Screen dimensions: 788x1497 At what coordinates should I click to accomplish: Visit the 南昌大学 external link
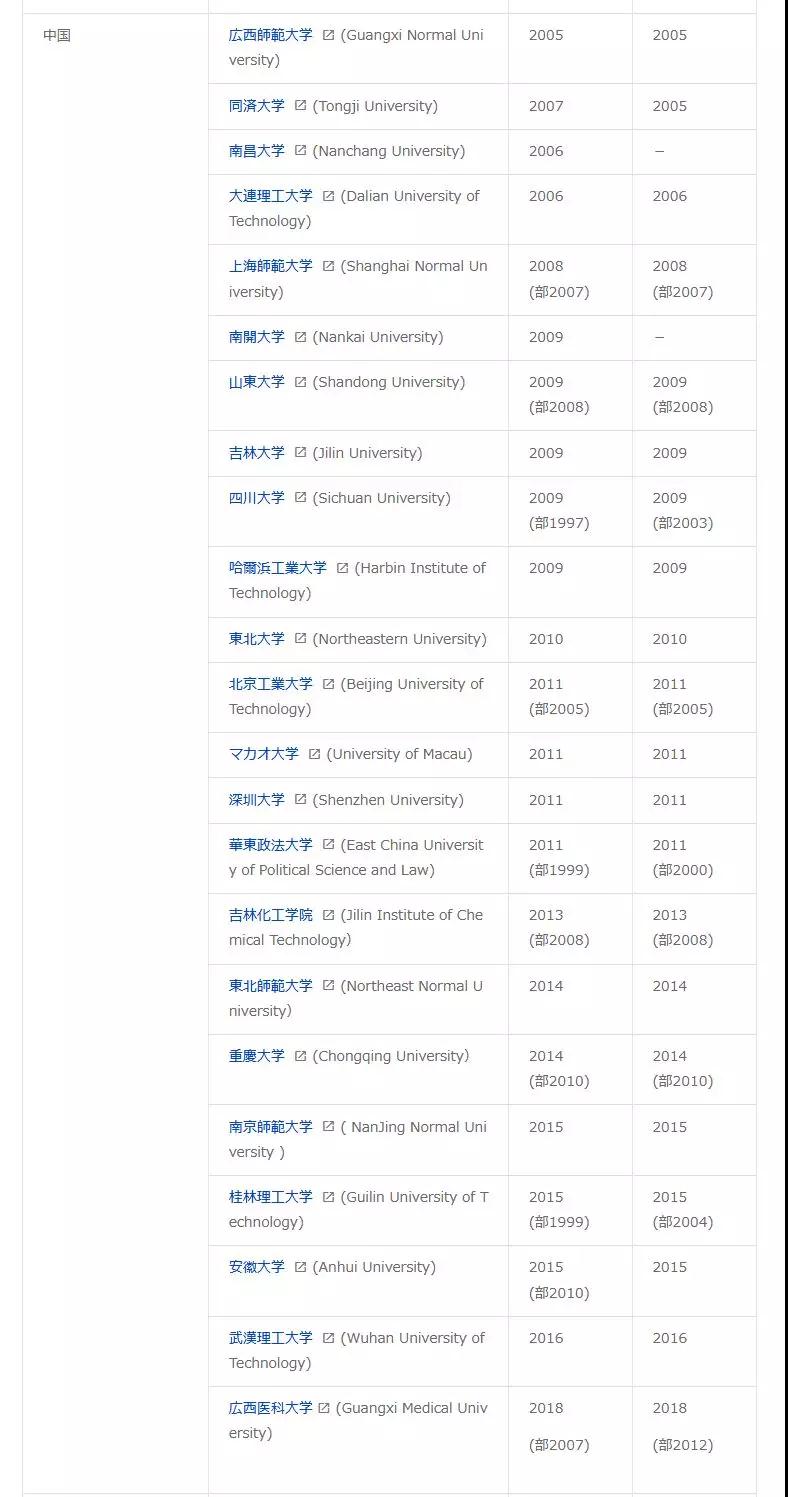(x=256, y=151)
